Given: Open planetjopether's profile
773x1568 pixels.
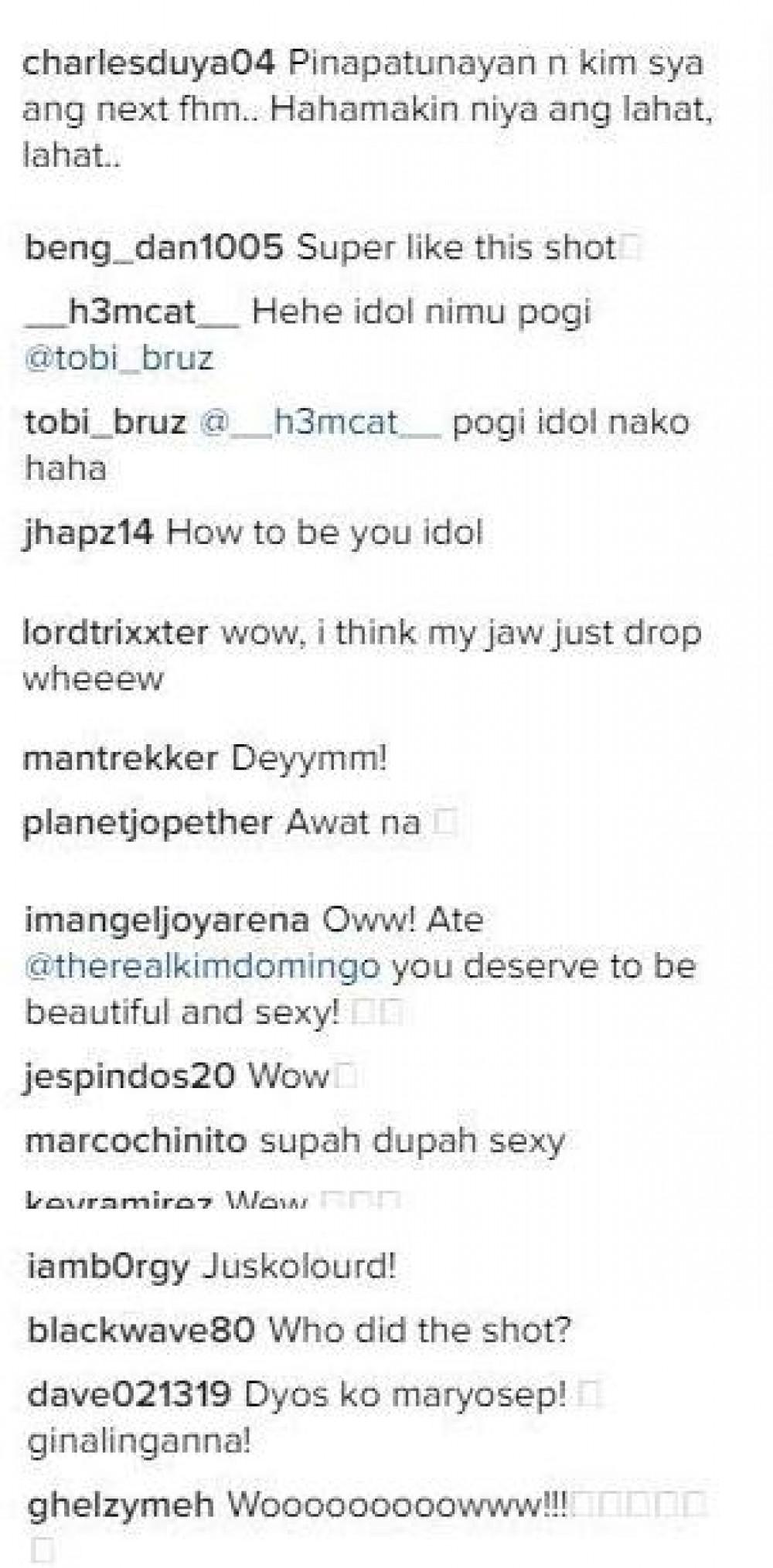Looking at the screenshot, I should coord(147,822).
